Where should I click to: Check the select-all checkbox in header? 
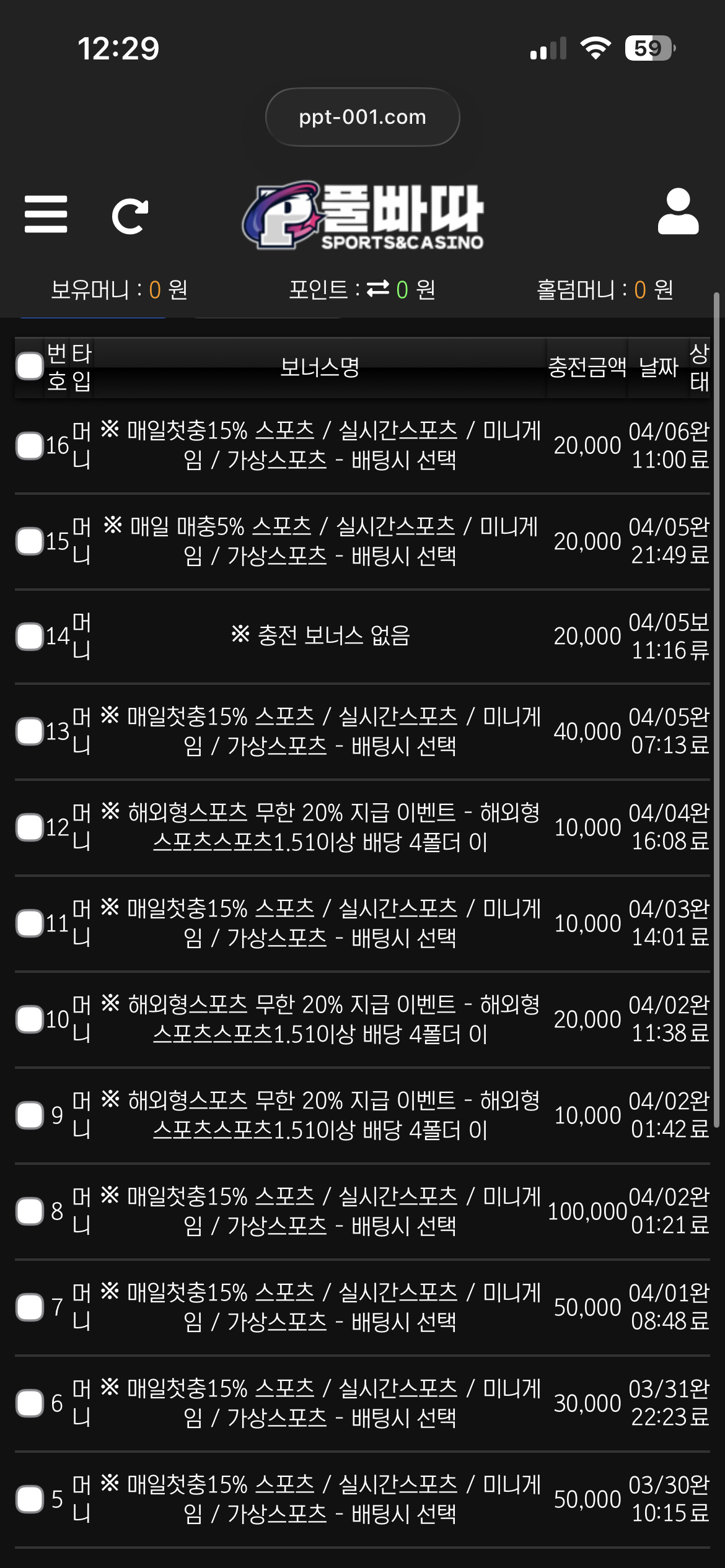(x=29, y=366)
